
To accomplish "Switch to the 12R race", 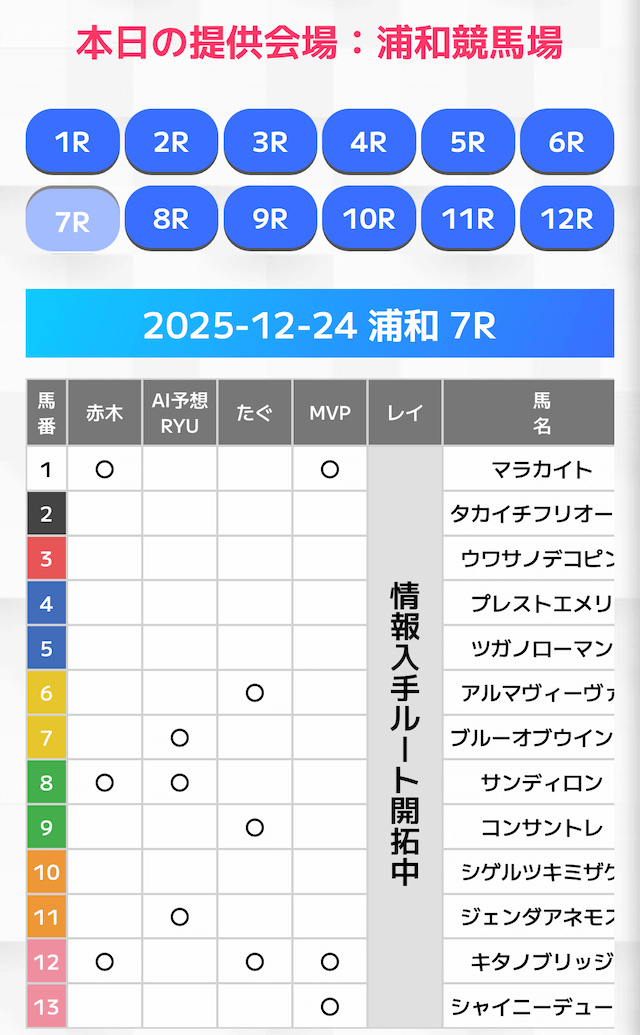I will click(x=567, y=218).
